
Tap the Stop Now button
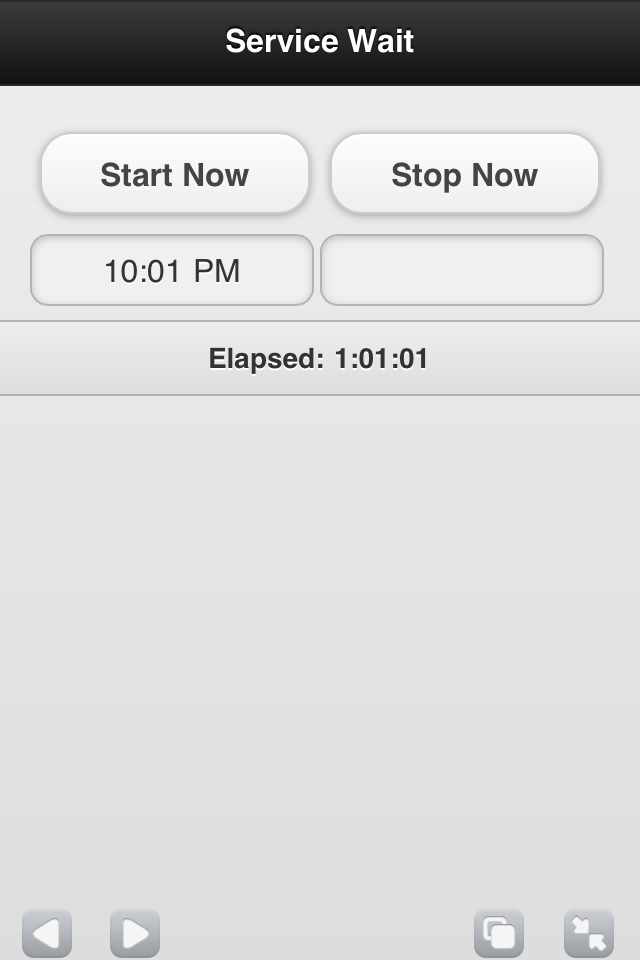464,174
